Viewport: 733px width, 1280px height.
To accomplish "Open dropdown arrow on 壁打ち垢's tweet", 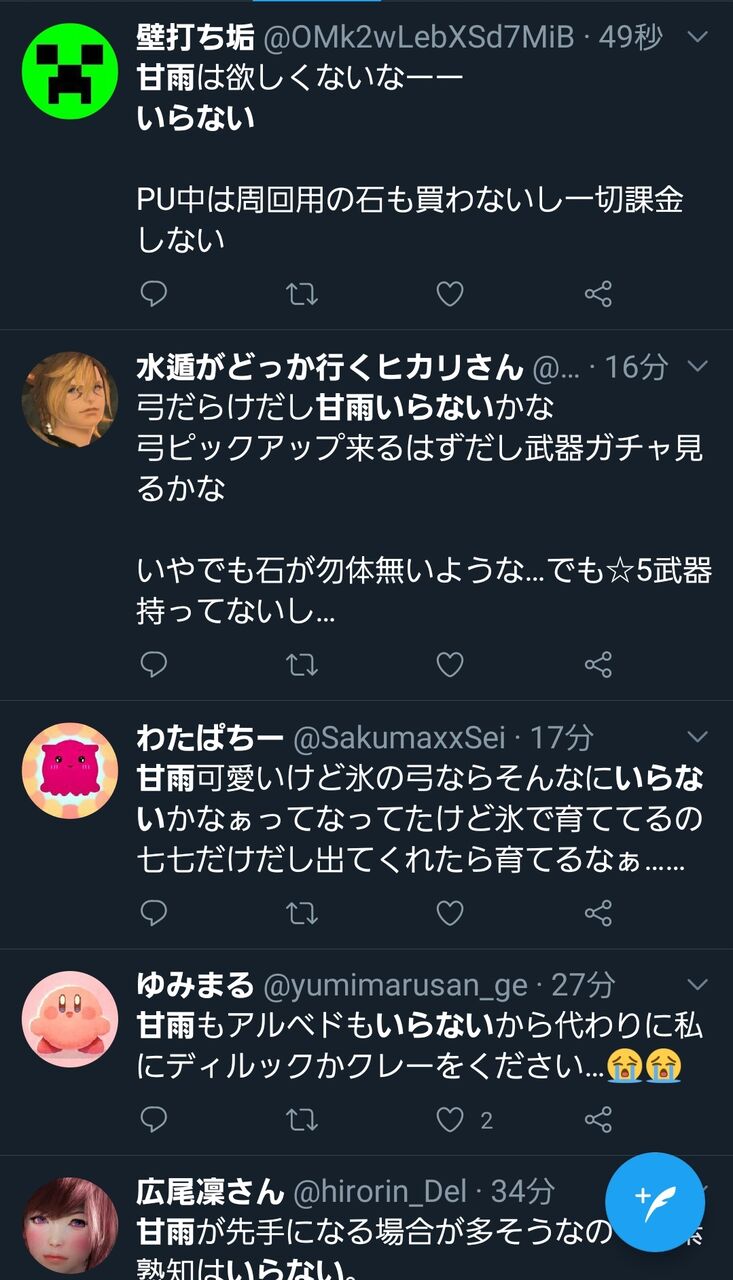I will [x=698, y=37].
